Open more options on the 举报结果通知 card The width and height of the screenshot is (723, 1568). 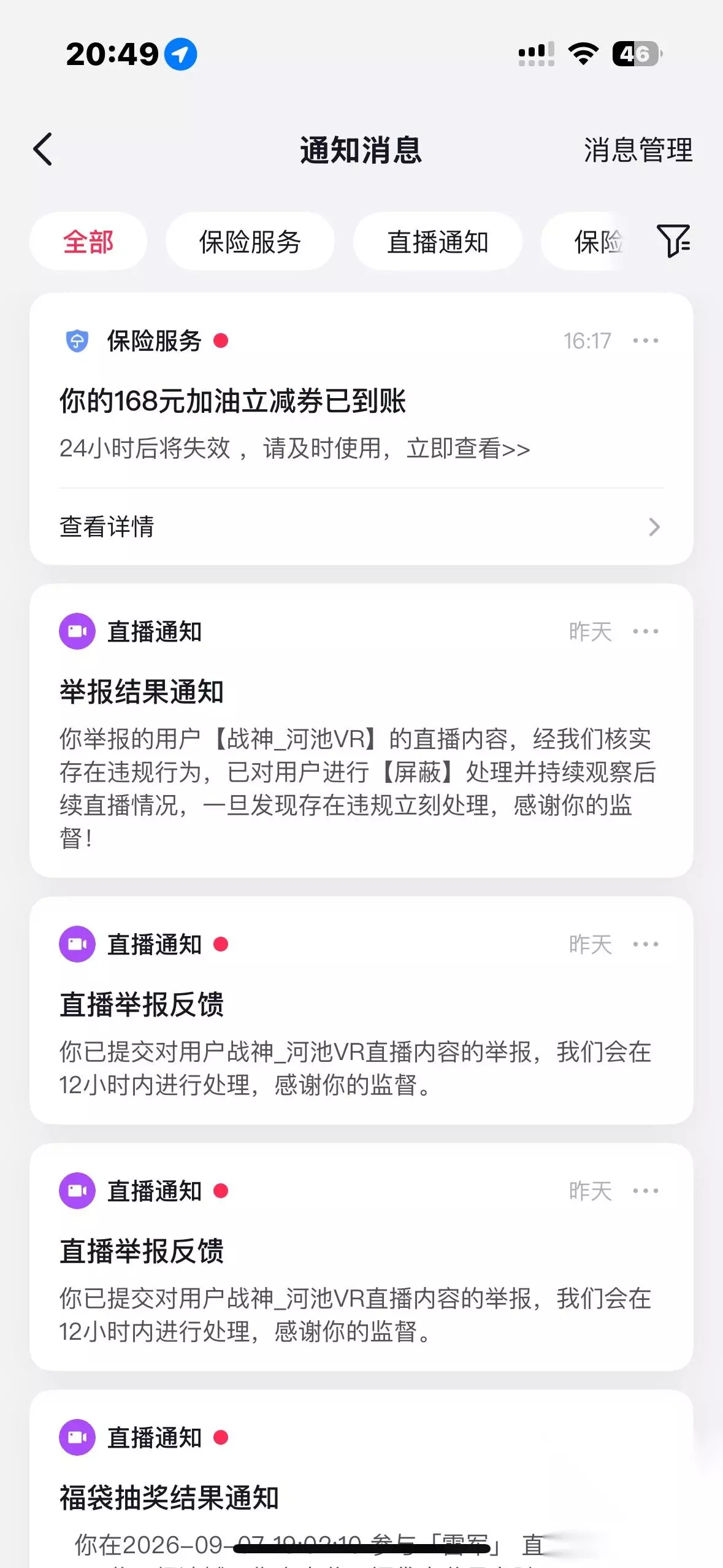click(646, 631)
